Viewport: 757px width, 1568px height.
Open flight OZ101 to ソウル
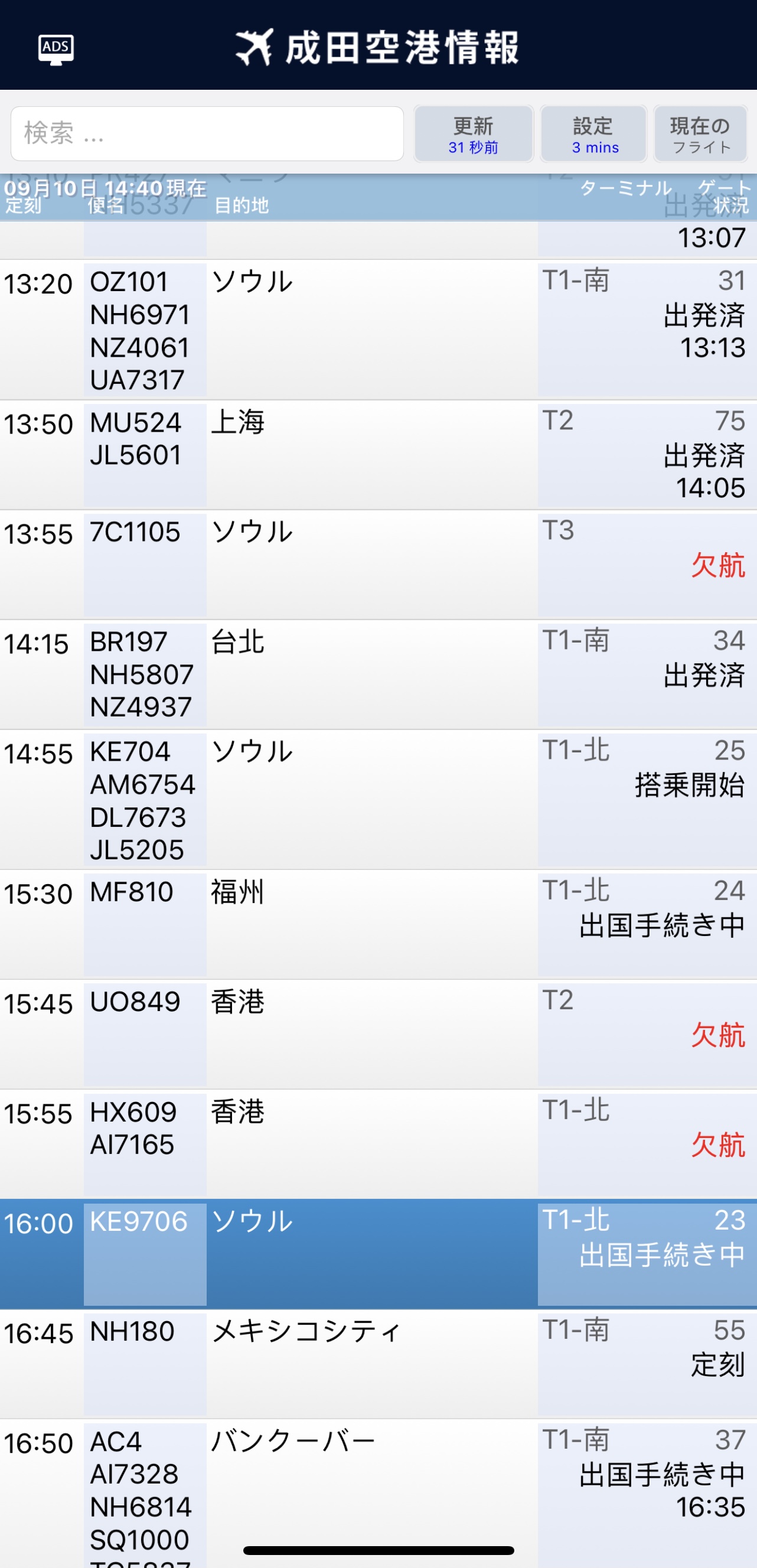[x=378, y=330]
